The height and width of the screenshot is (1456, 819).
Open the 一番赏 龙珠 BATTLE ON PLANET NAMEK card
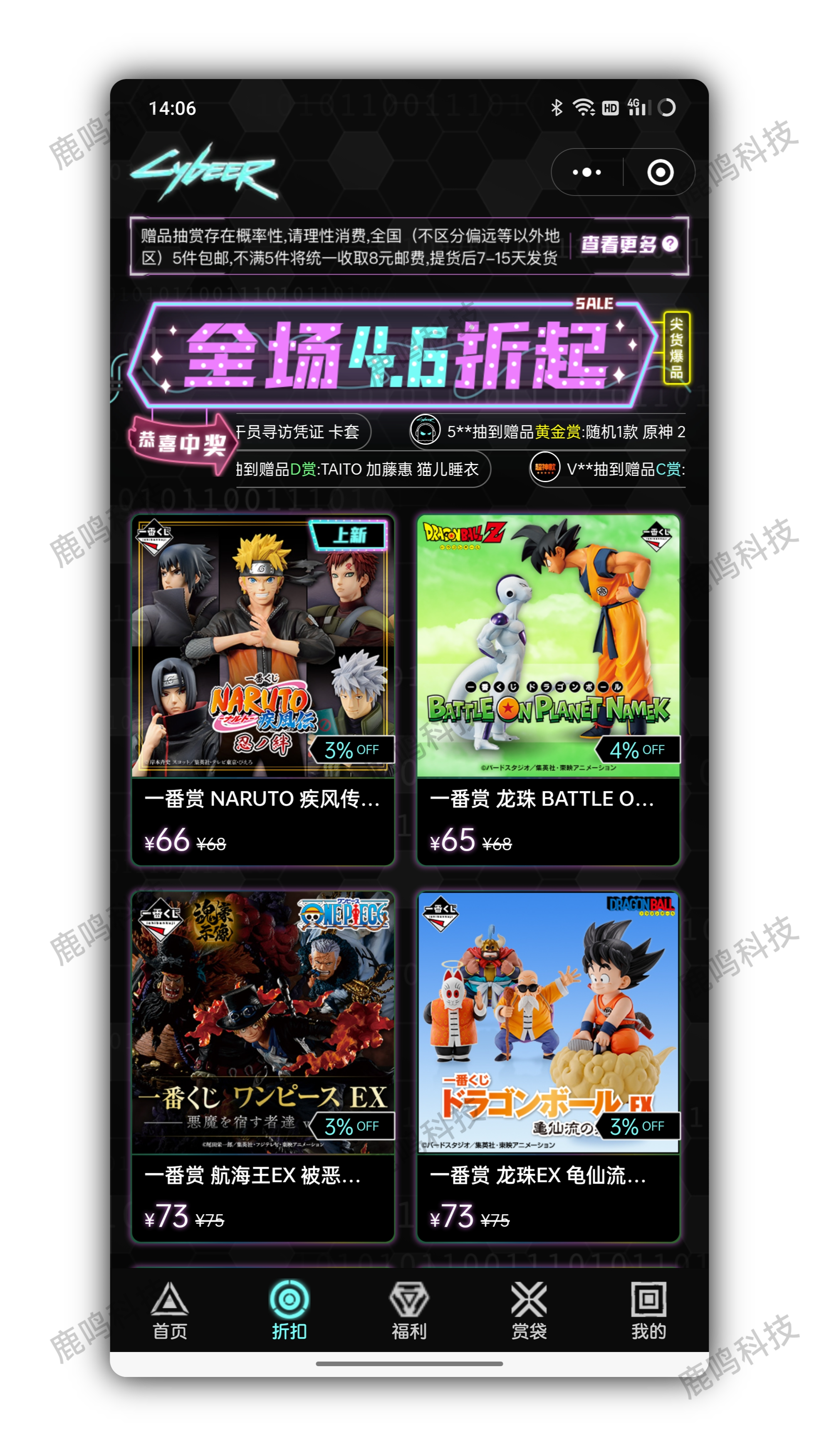(548, 690)
